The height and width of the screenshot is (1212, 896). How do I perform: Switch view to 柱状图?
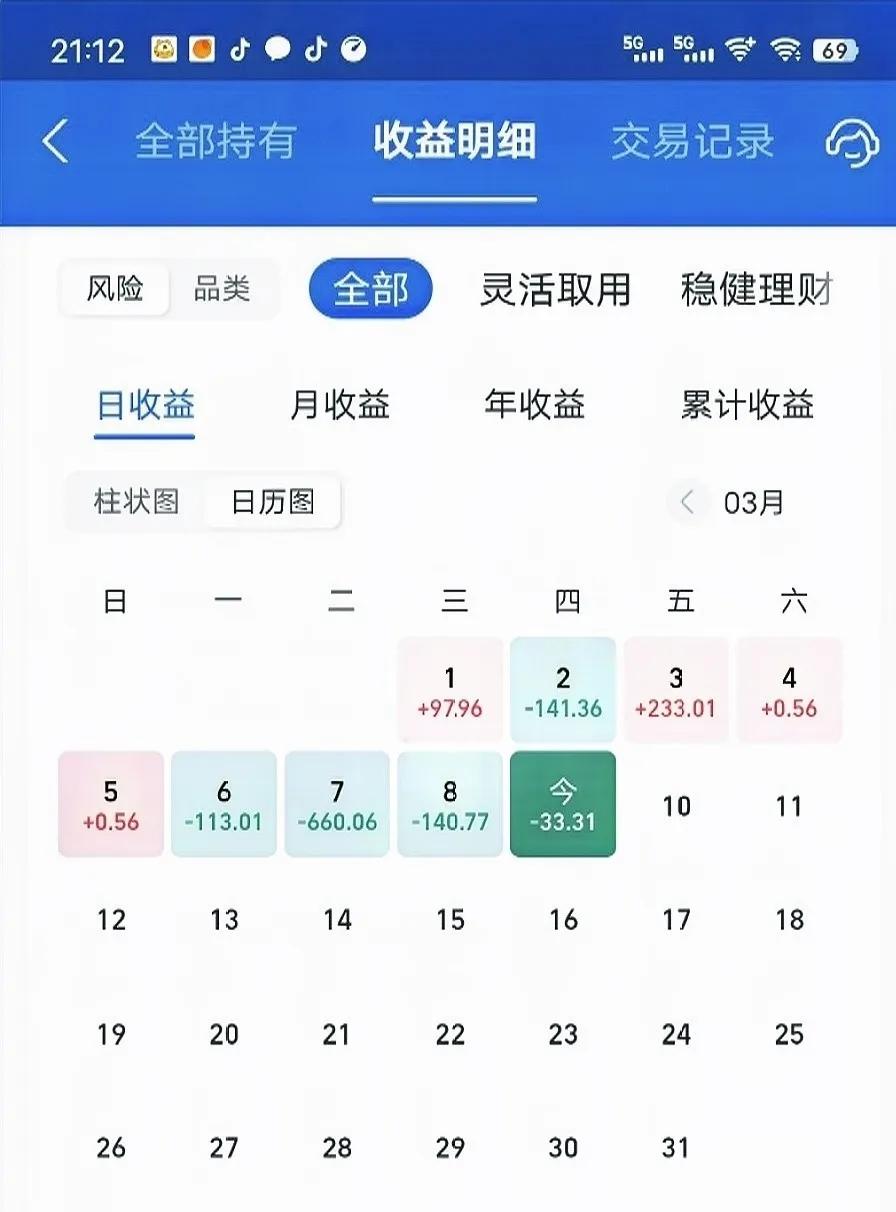137,501
